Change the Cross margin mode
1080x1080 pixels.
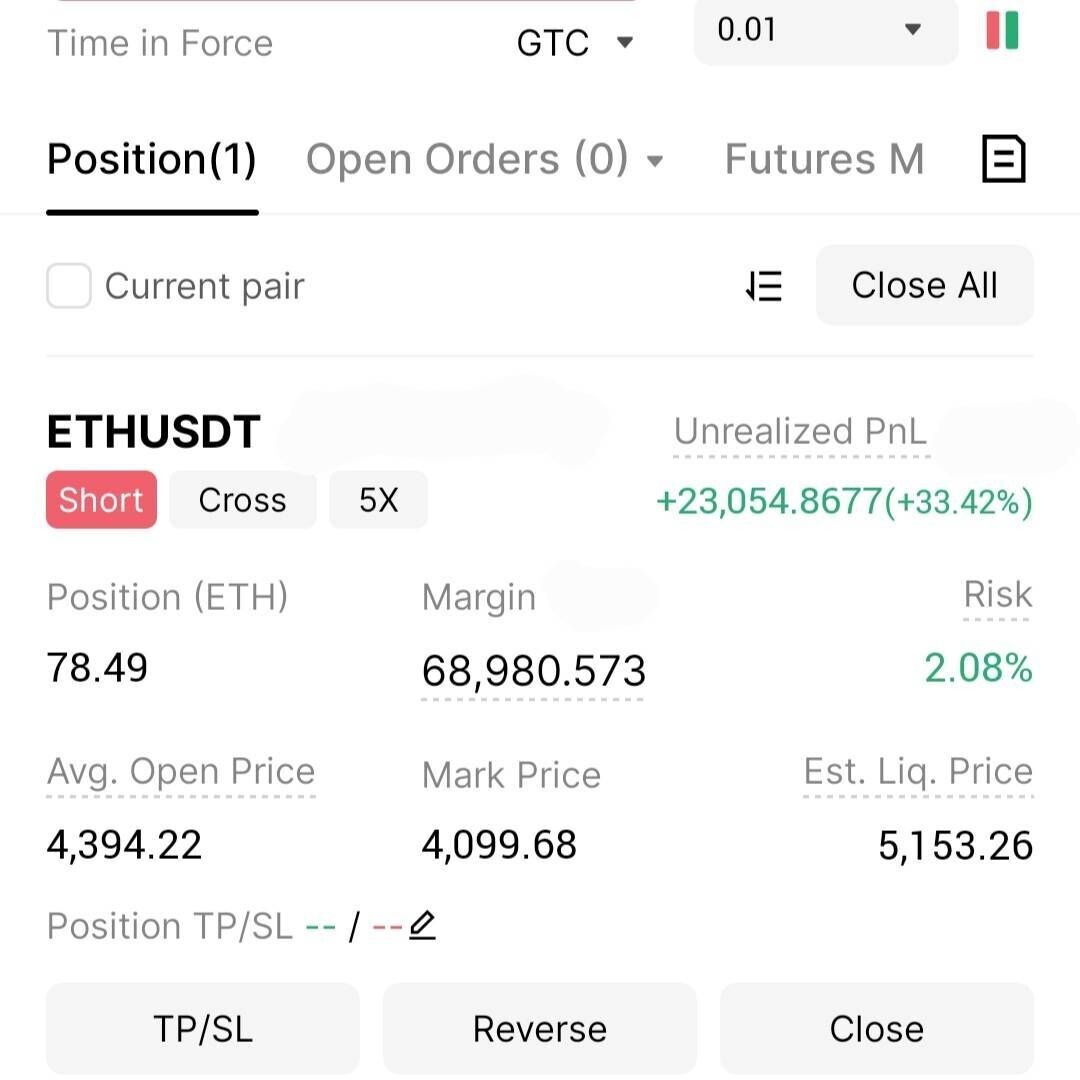click(x=242, y=500)
